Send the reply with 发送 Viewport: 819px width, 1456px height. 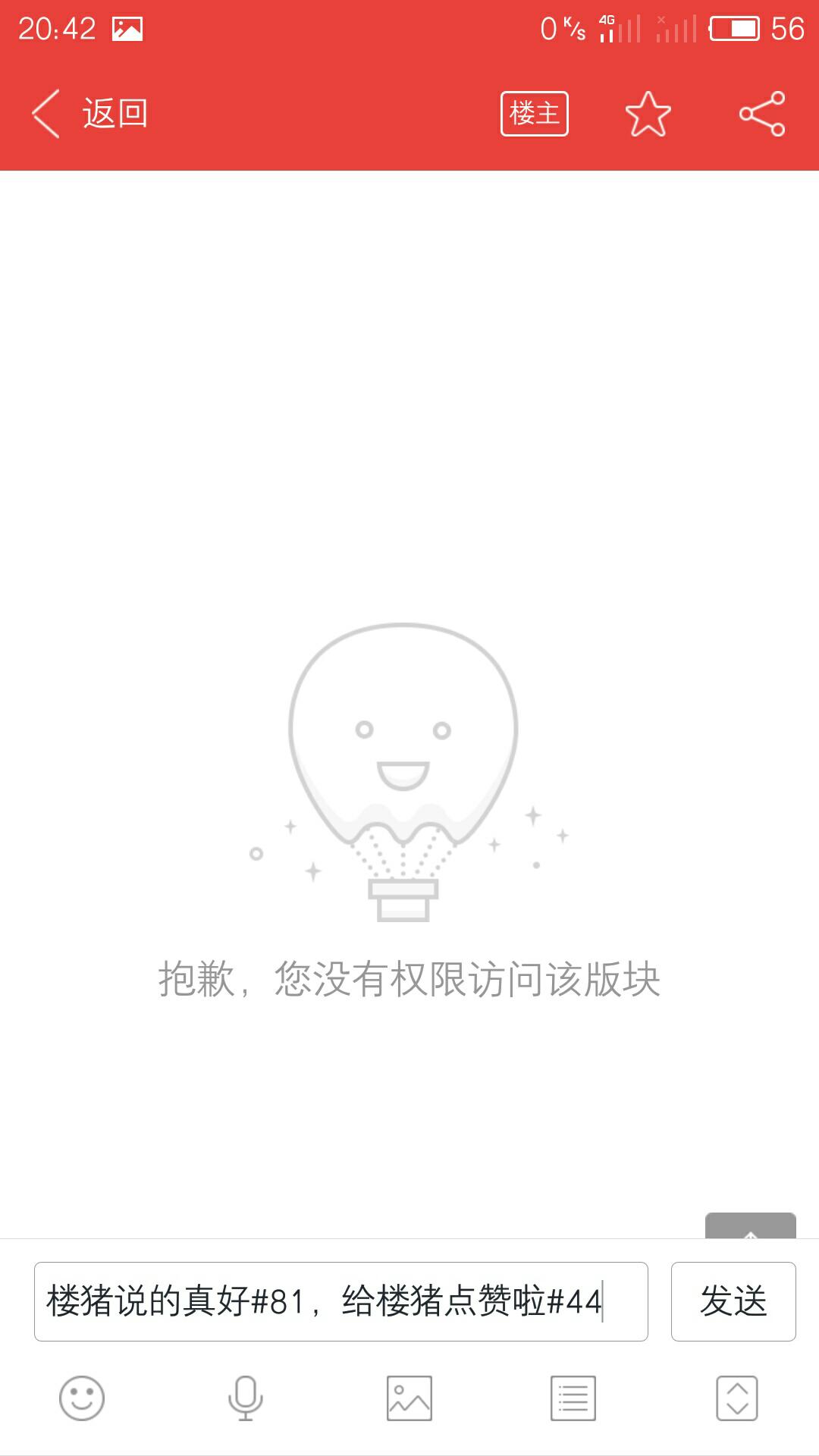click(733, 1301)
